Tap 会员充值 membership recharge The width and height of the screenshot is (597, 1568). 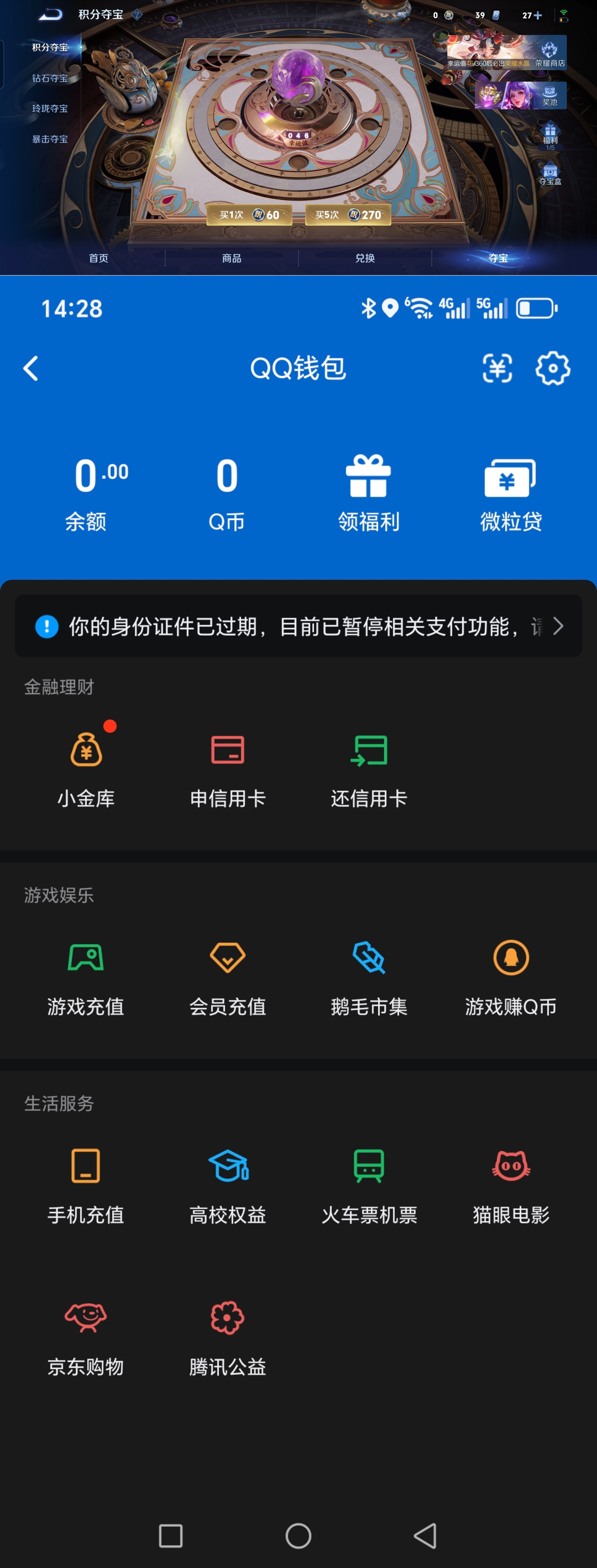coord(227,978)
